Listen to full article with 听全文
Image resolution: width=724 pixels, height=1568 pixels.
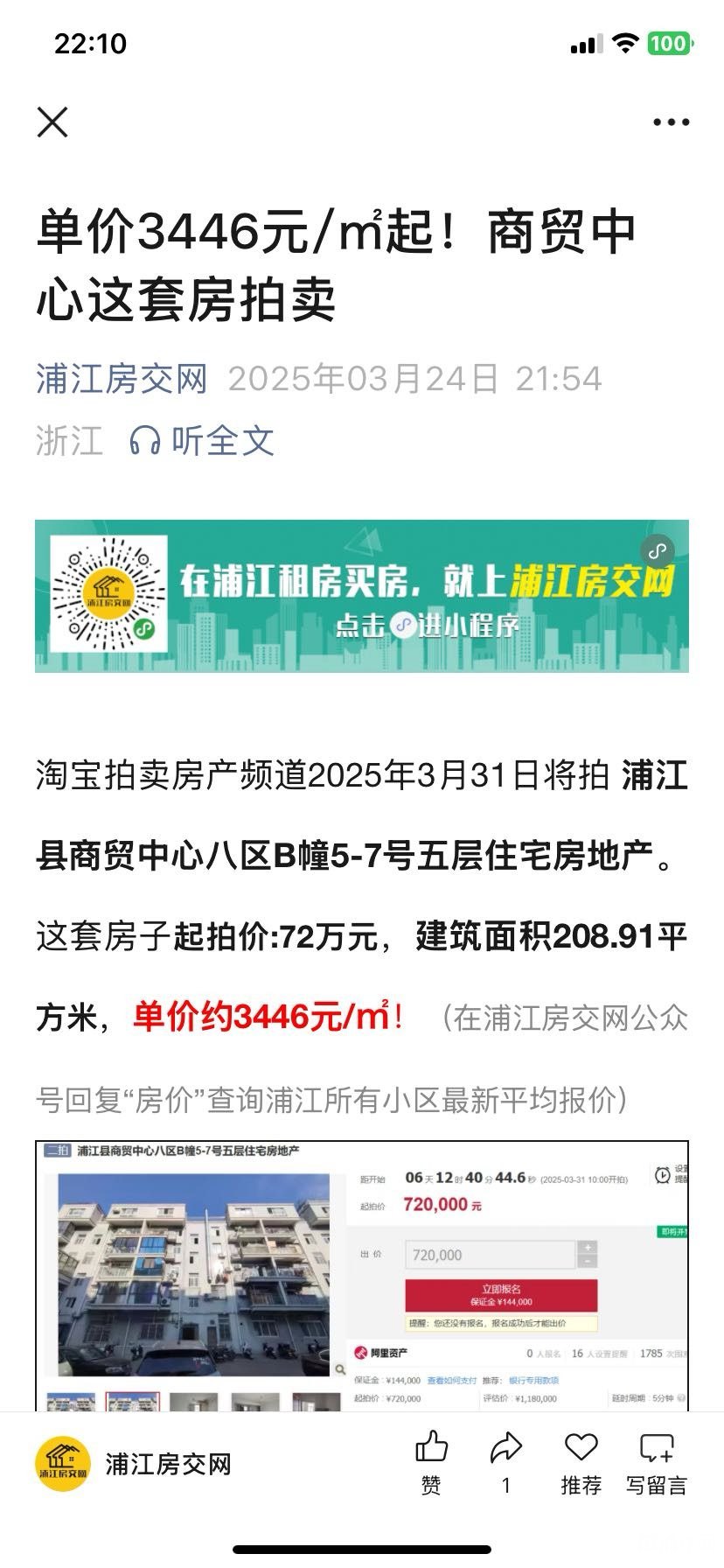pos(203,441)
